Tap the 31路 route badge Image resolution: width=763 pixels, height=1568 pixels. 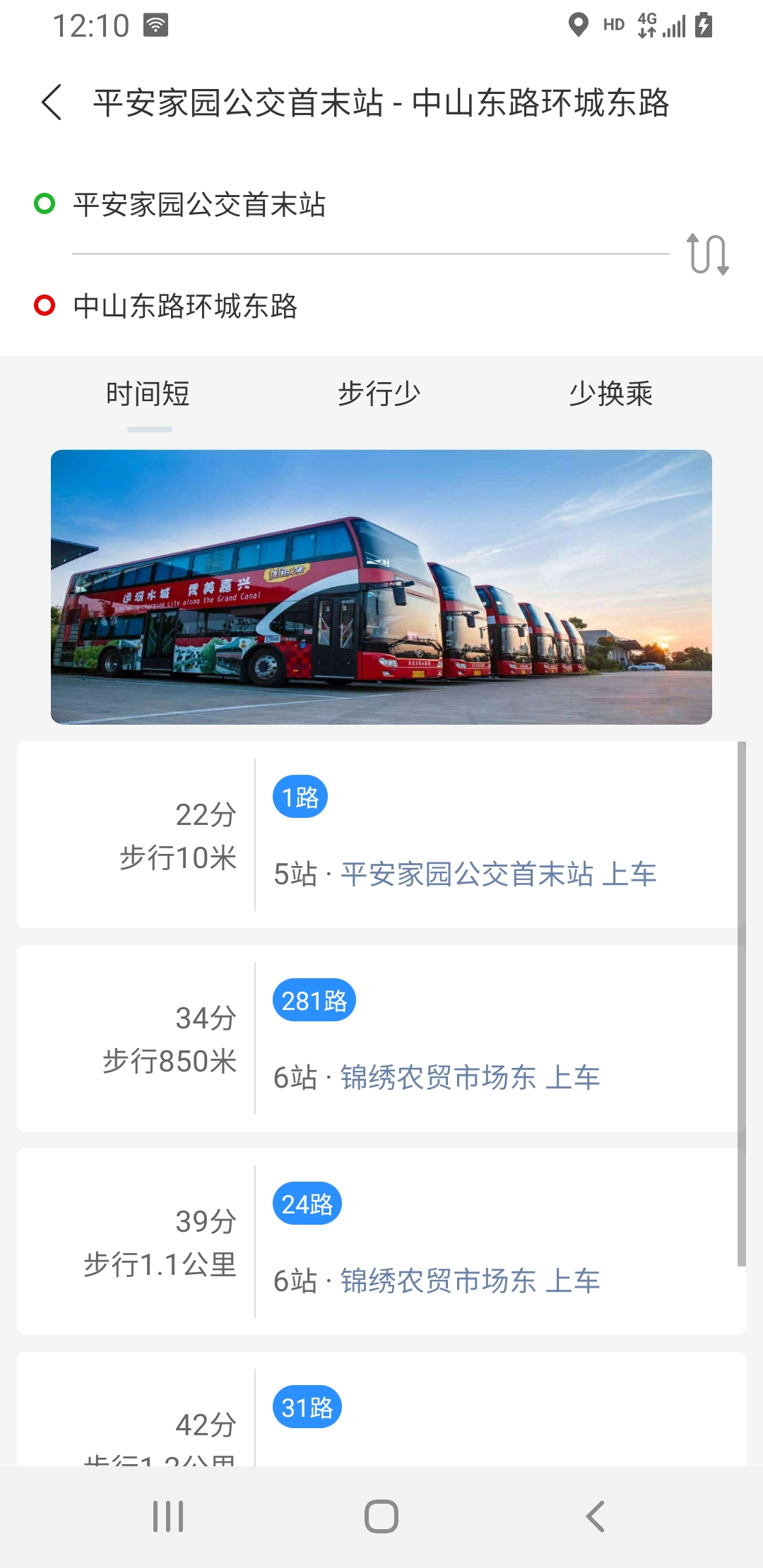click(307, 1407)
